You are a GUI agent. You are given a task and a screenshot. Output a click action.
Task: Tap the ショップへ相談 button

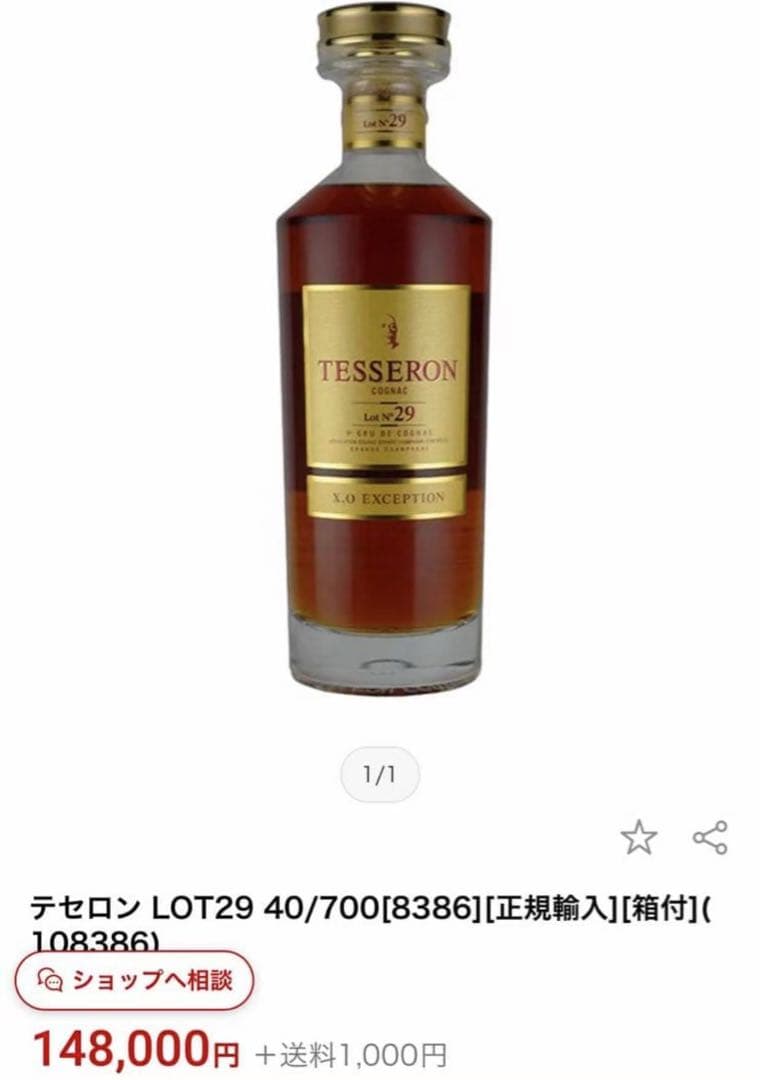click(x=135, y=979)
